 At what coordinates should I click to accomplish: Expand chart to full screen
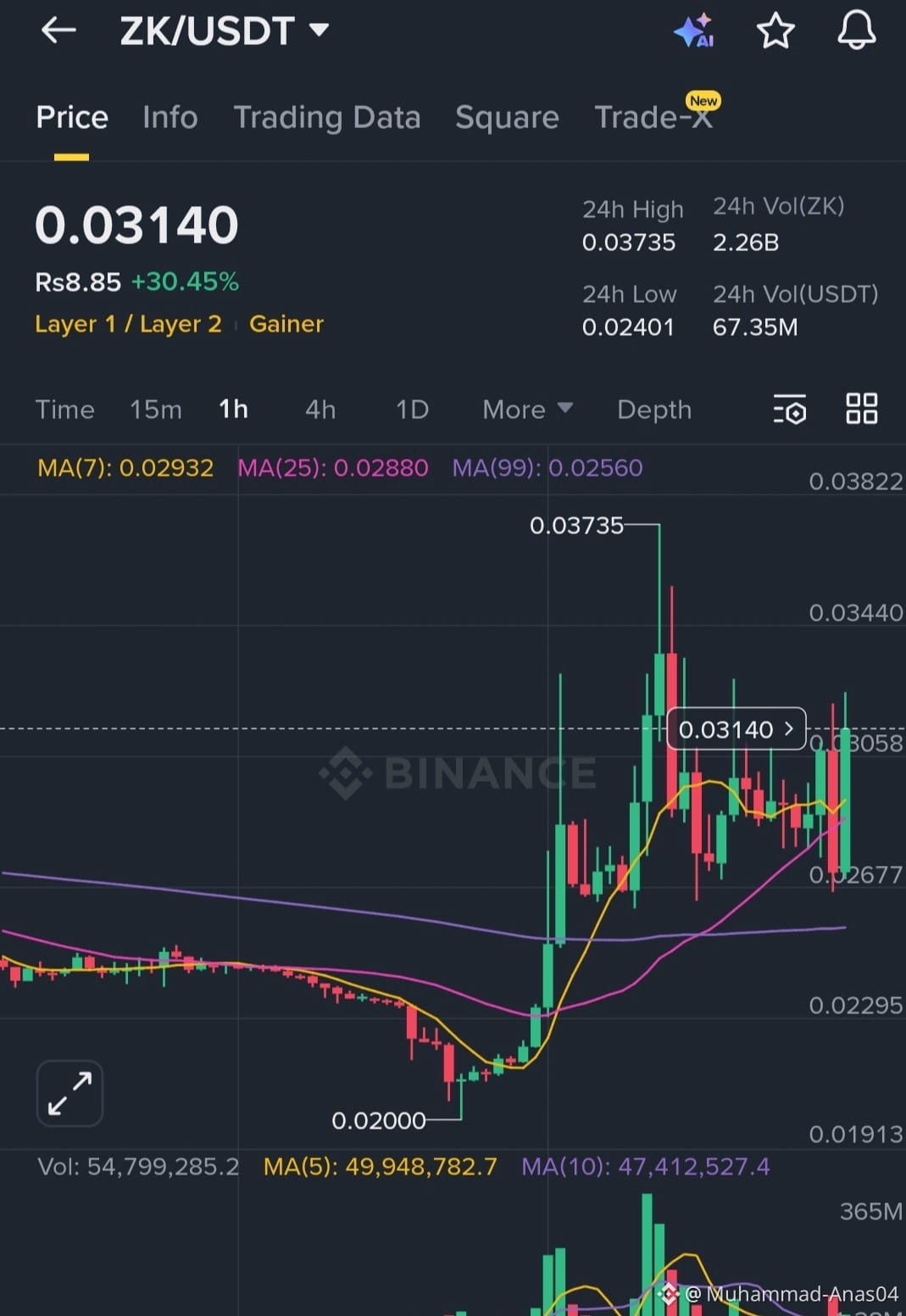(69, 1093)
